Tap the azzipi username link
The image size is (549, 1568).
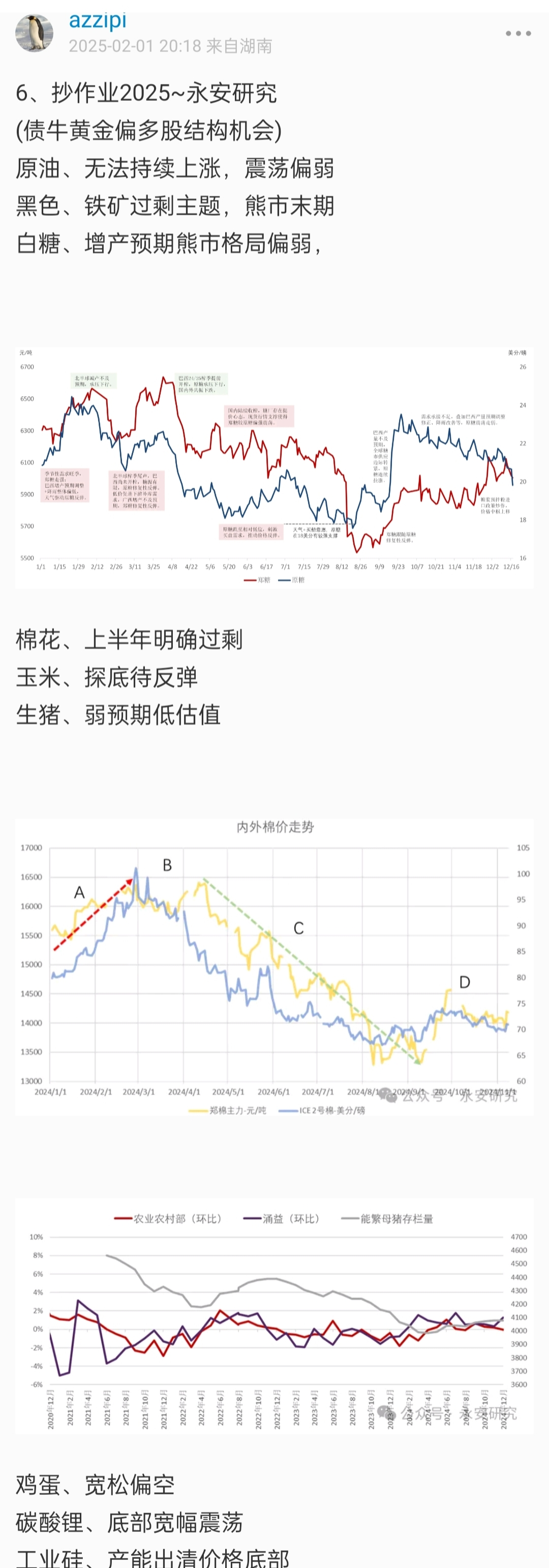pos(98,20)
